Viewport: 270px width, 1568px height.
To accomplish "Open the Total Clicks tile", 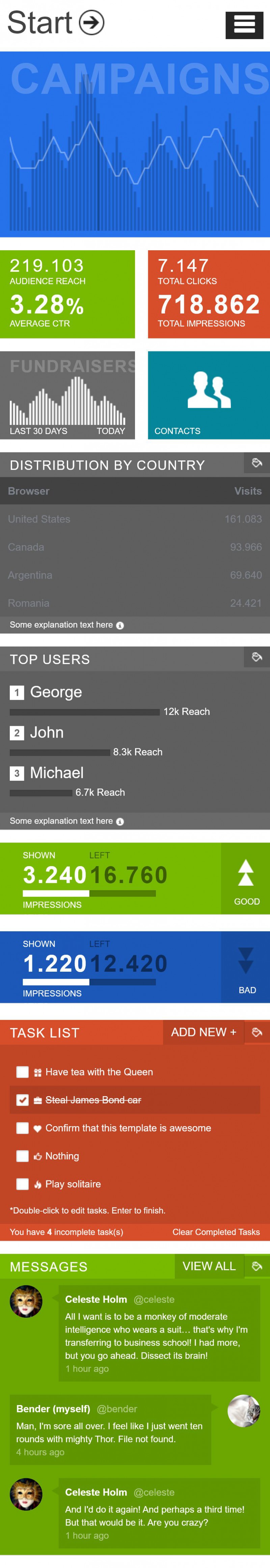I will click(209, 294).
